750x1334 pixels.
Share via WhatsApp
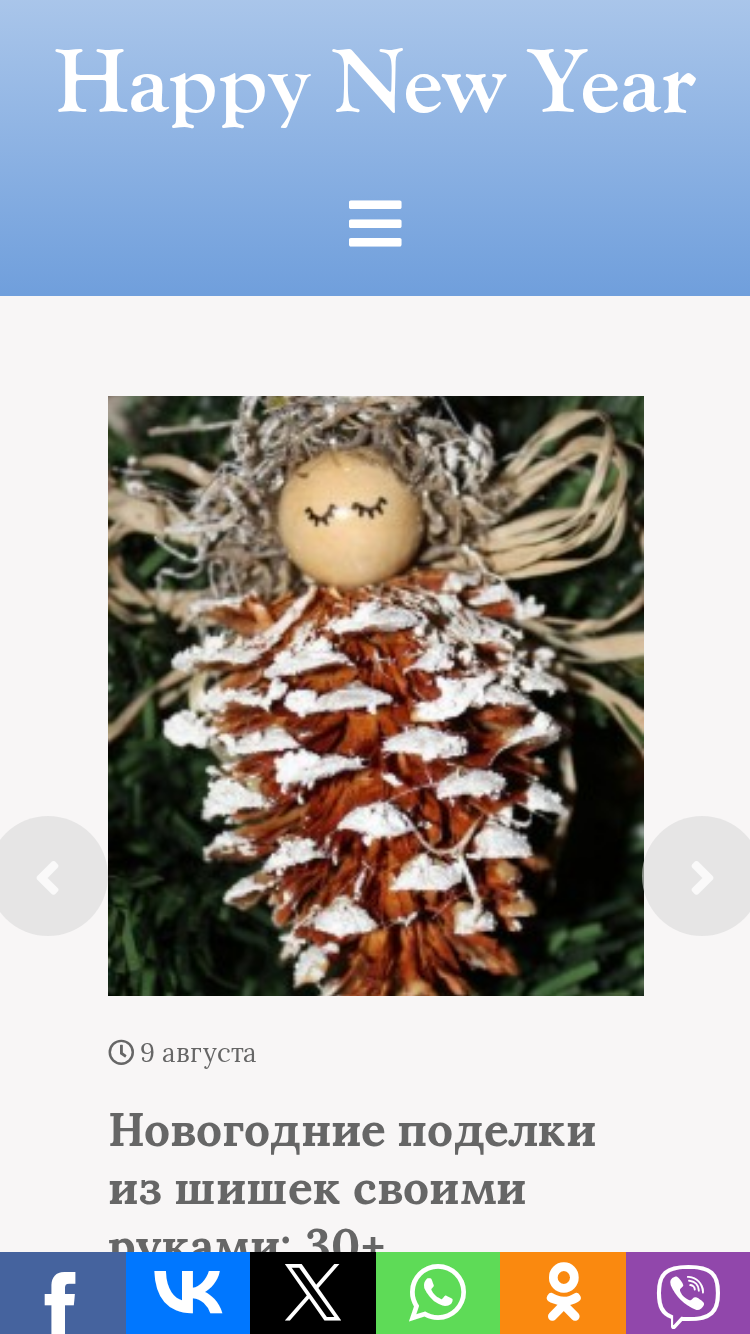click(437, 1293)
